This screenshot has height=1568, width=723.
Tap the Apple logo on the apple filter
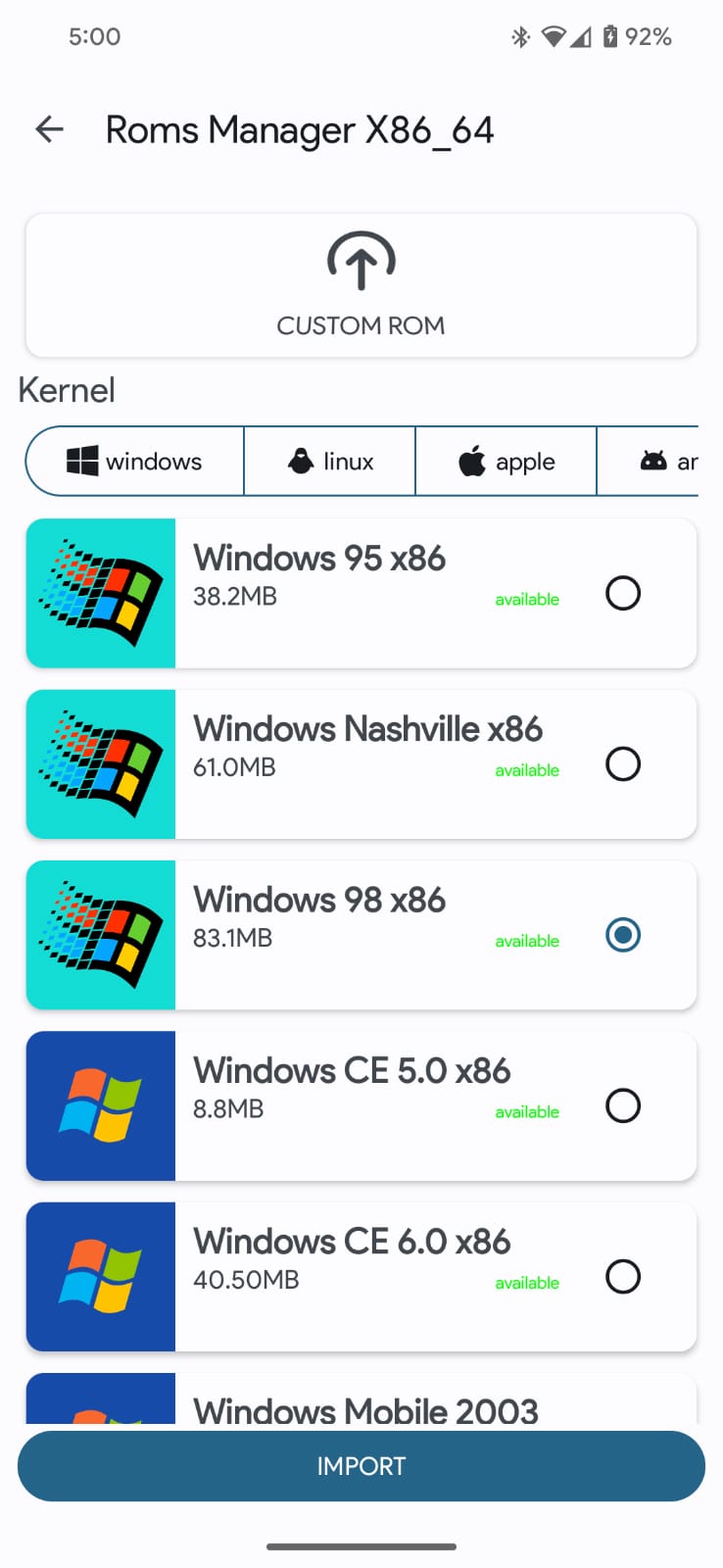(x=471, y=461)
